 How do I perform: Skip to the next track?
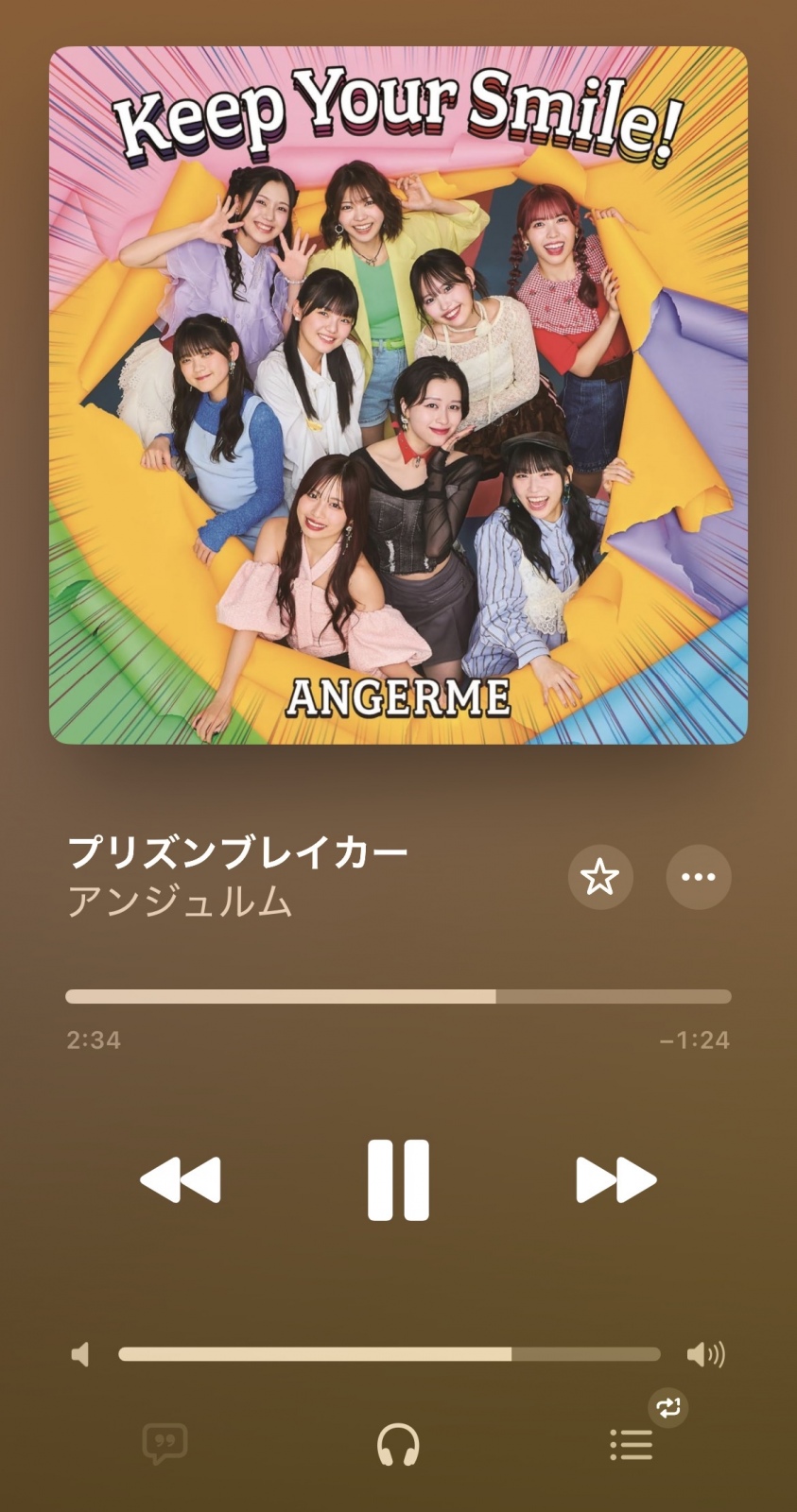pos(616,1179)
